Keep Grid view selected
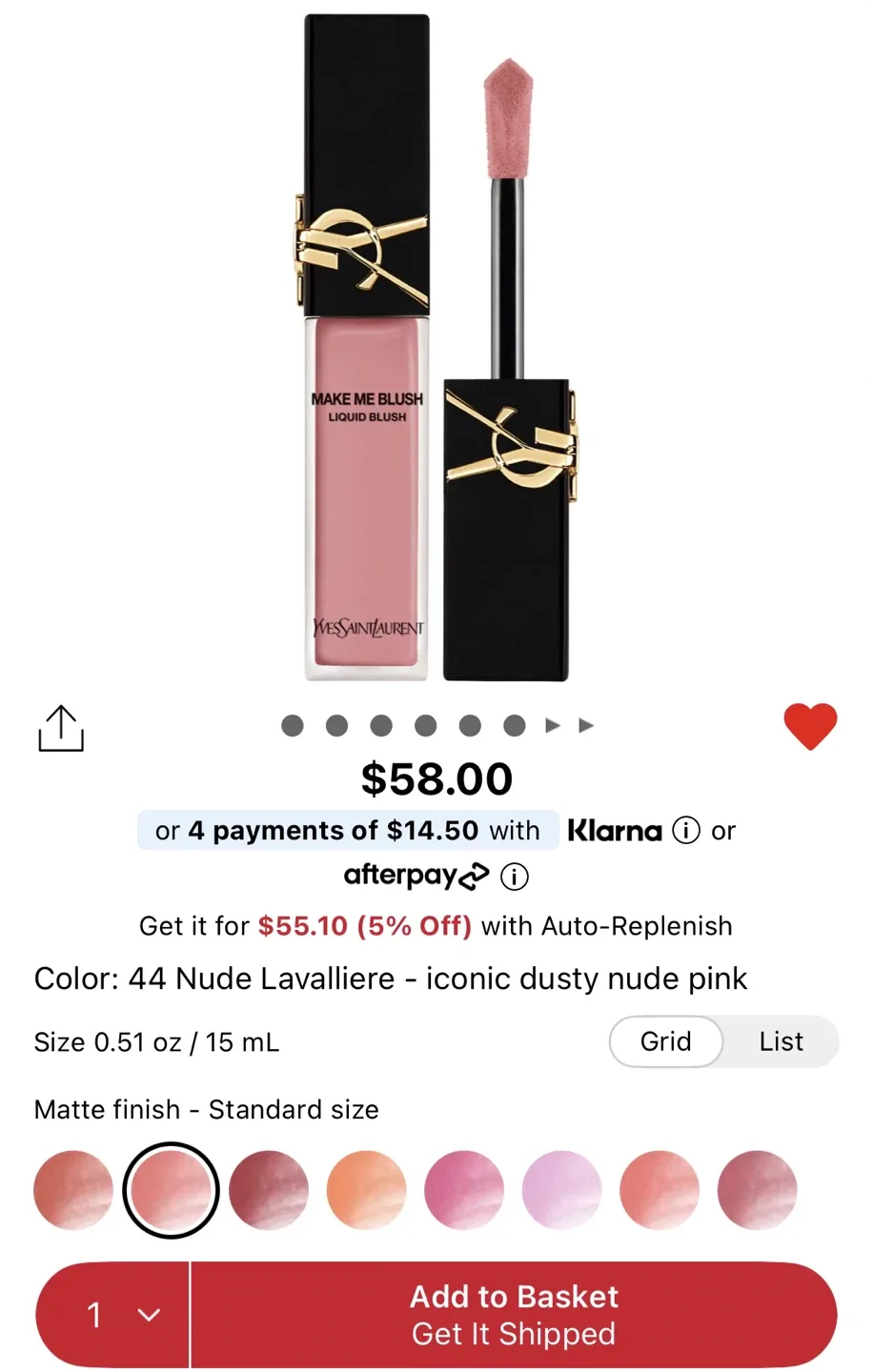The height and width of the screenshot is (1372, 873). click(x=665, y=1041)
